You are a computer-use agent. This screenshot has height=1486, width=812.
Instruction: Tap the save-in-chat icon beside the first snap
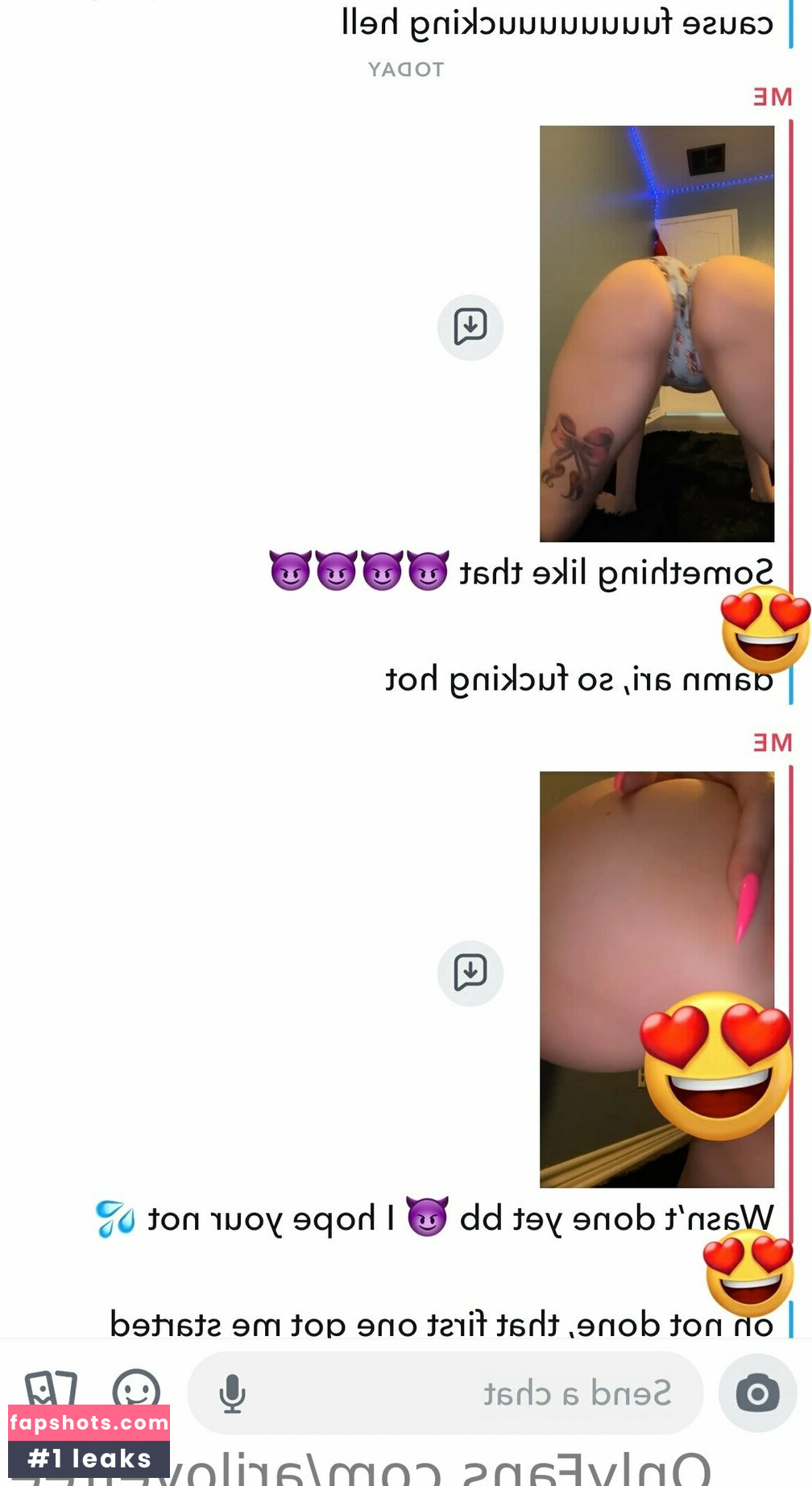click(471, 327)
